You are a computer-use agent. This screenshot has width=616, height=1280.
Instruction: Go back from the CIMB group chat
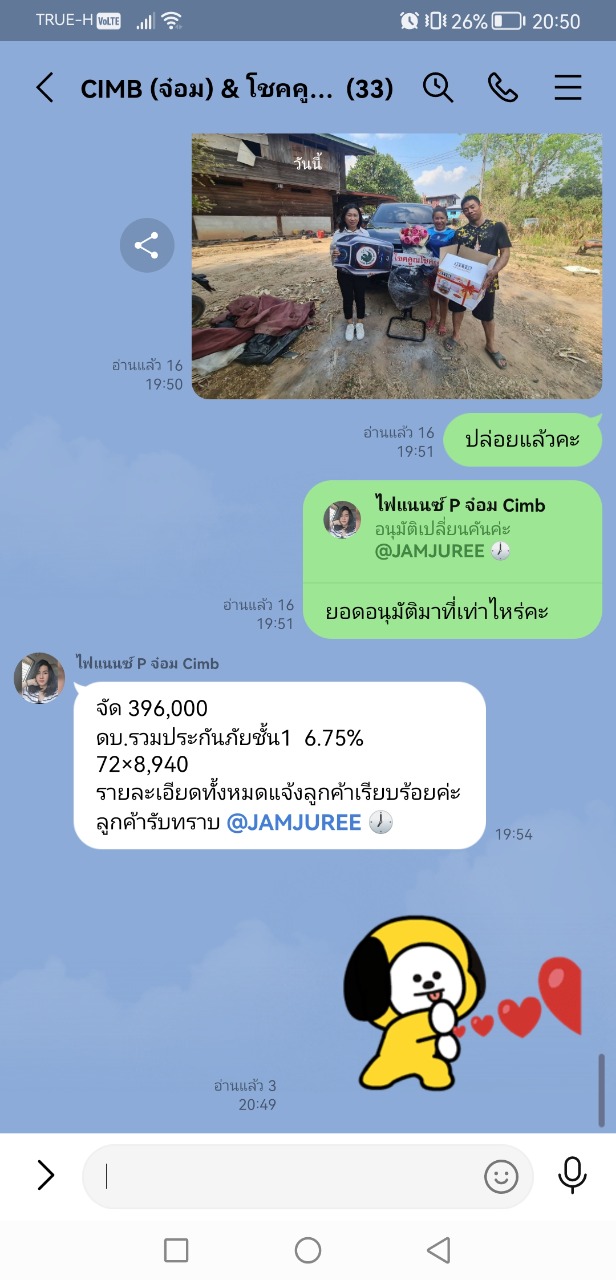45,88
